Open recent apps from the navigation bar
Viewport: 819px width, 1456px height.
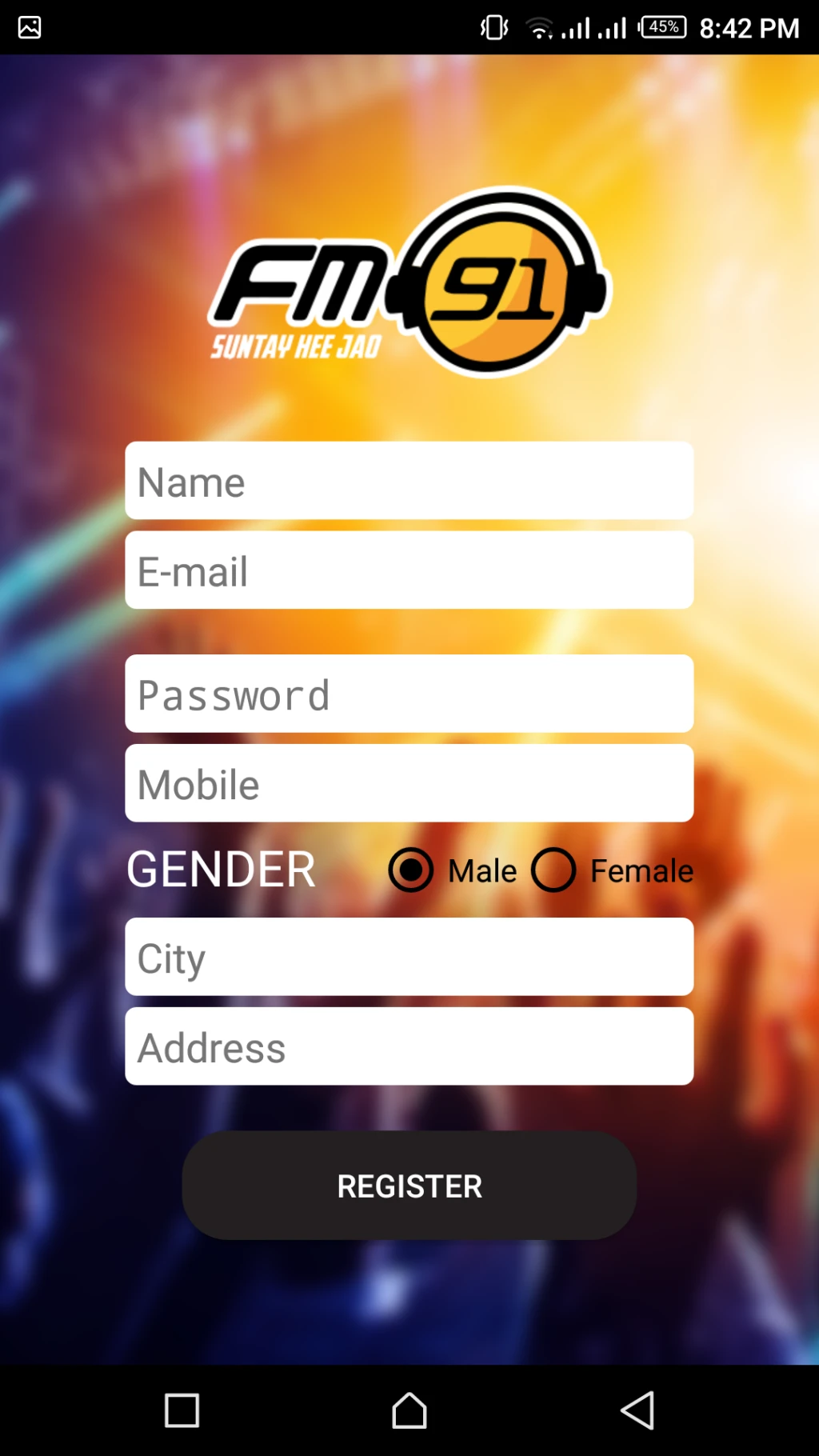point(182,1410)
